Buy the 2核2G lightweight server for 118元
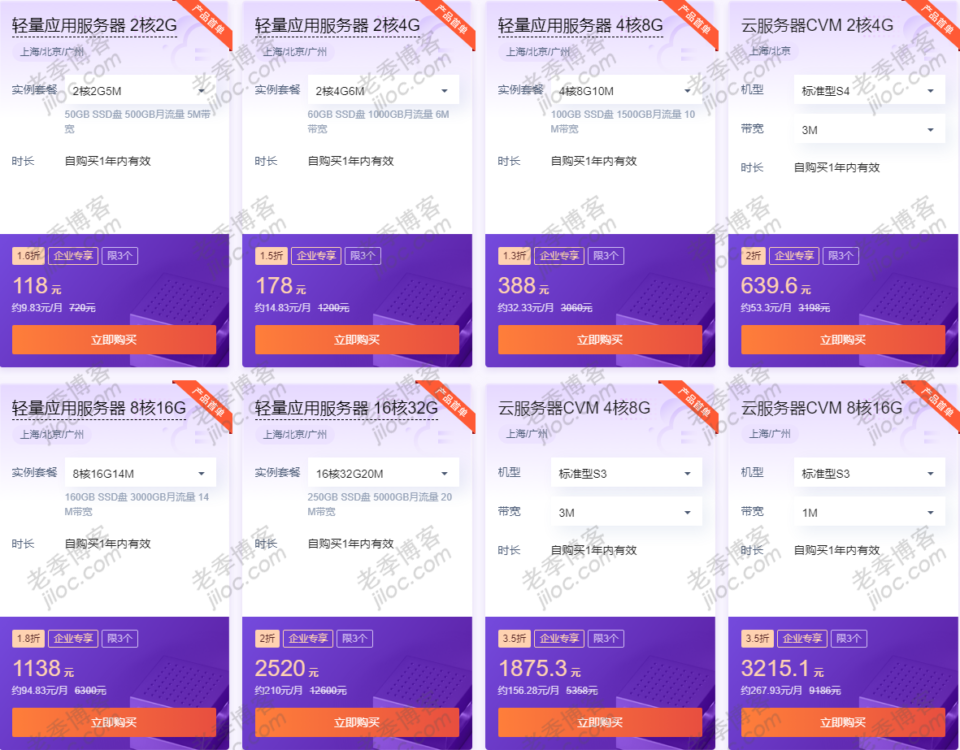This screenshot has height=750, width=960. coord(114,340)
